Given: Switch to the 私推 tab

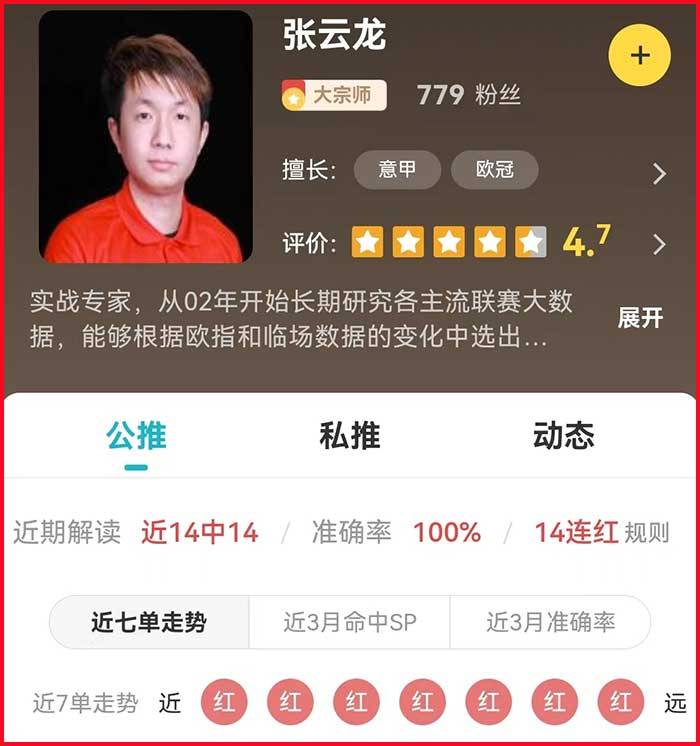Looking at the screenshot, I should [349, 436].
